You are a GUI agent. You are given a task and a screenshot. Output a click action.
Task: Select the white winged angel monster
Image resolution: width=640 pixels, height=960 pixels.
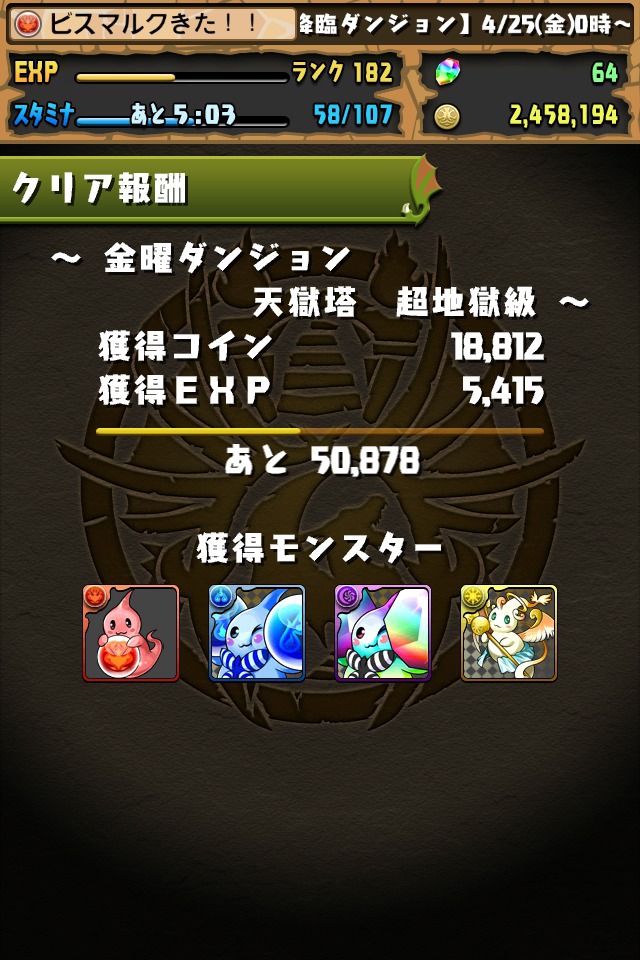pos(509,633)
